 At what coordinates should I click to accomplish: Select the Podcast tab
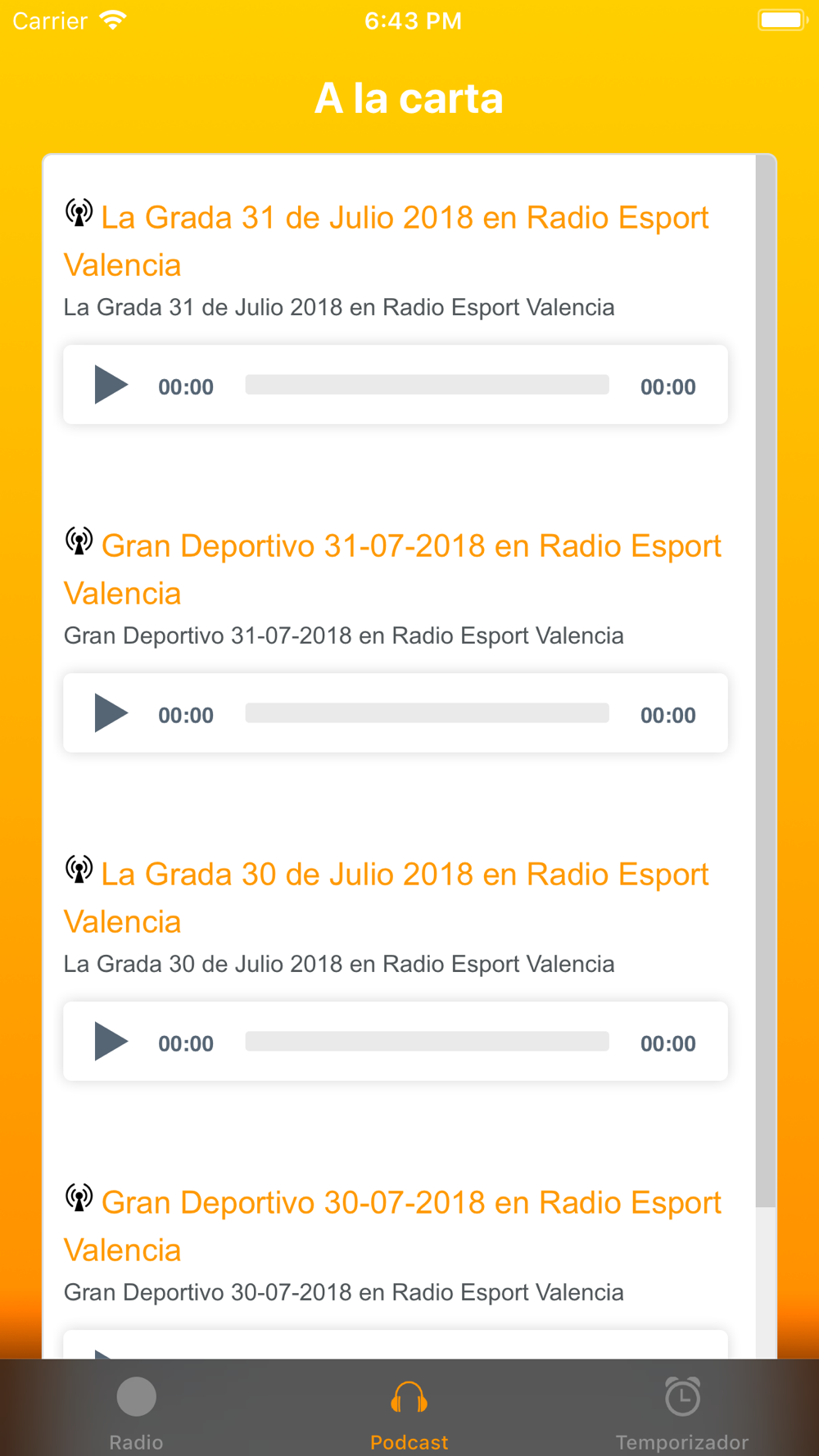point(409,1413)
